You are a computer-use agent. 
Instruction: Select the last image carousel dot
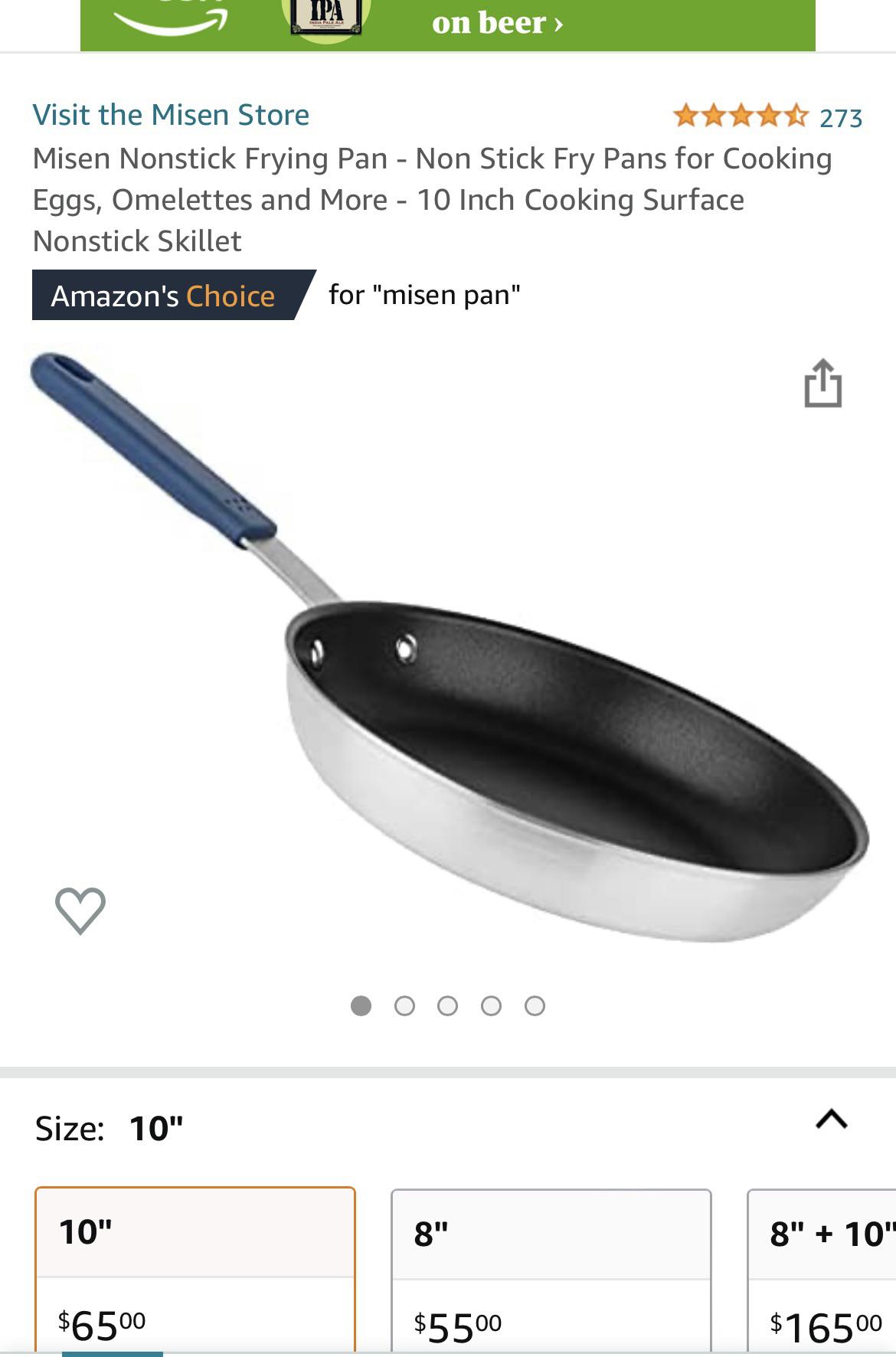(x=535, y=1005)
